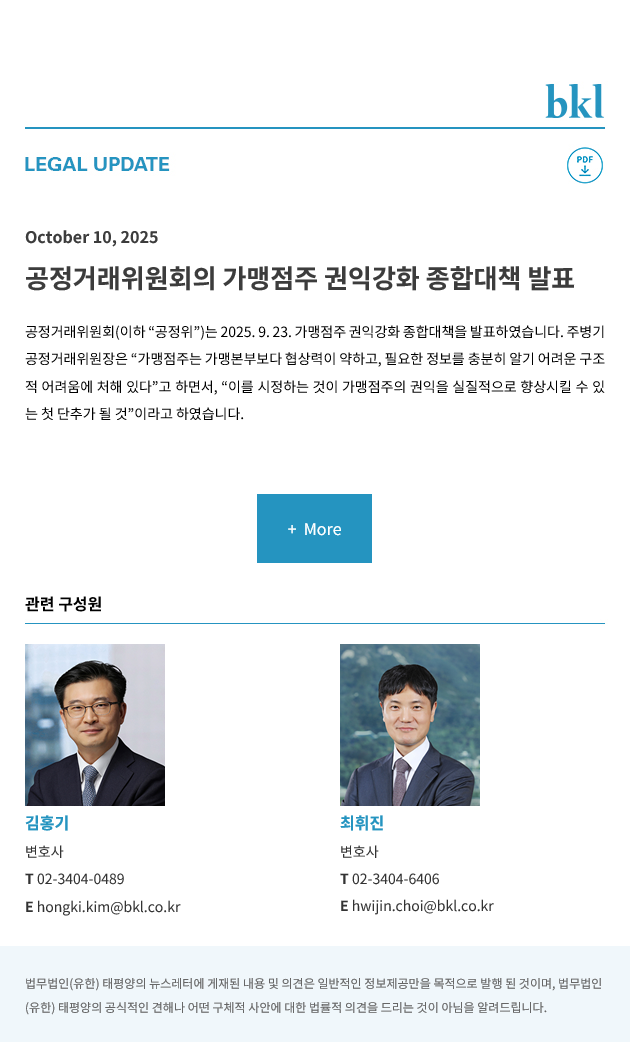
Task: Open 김홍기's profile photo
Action: point(95,725)
